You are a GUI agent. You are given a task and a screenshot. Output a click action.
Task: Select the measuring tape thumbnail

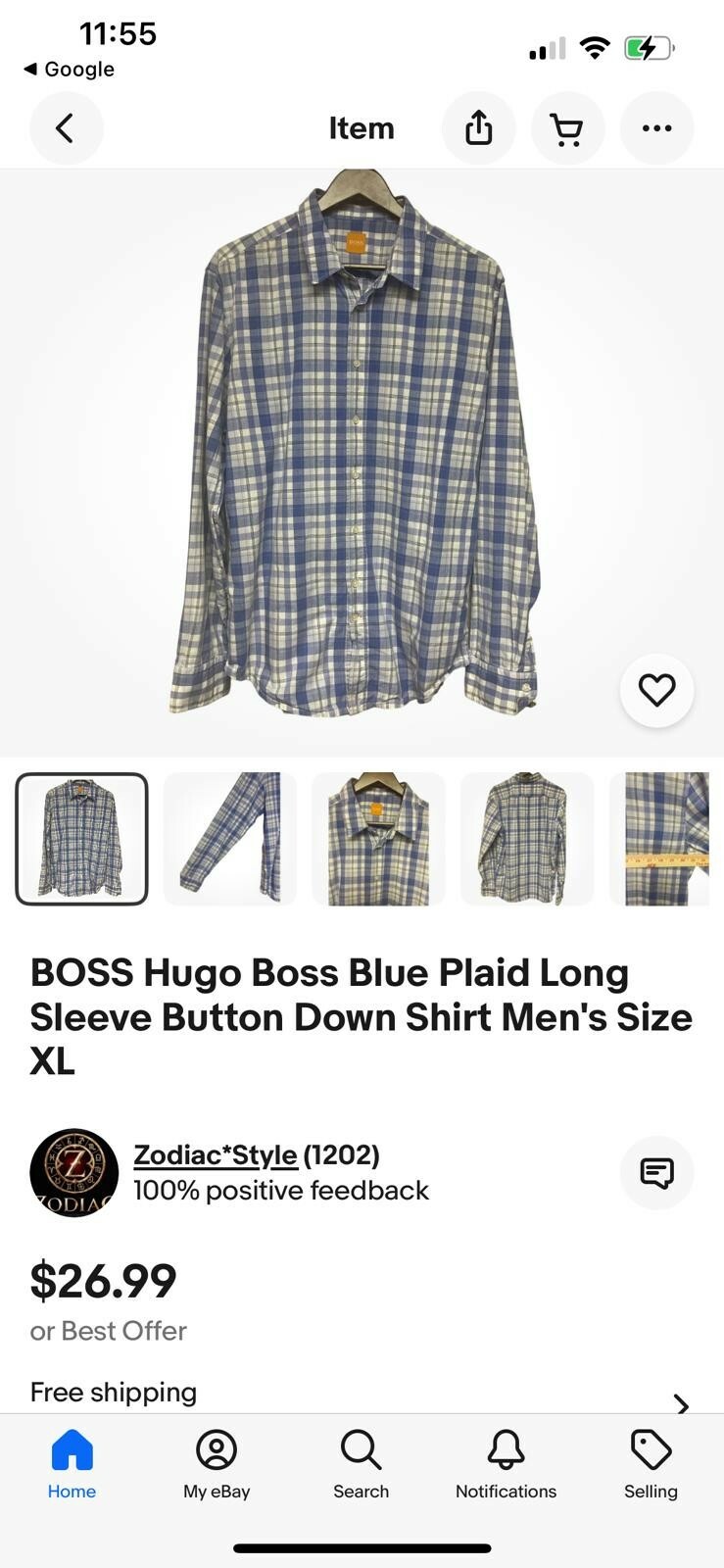coord(664,839)
